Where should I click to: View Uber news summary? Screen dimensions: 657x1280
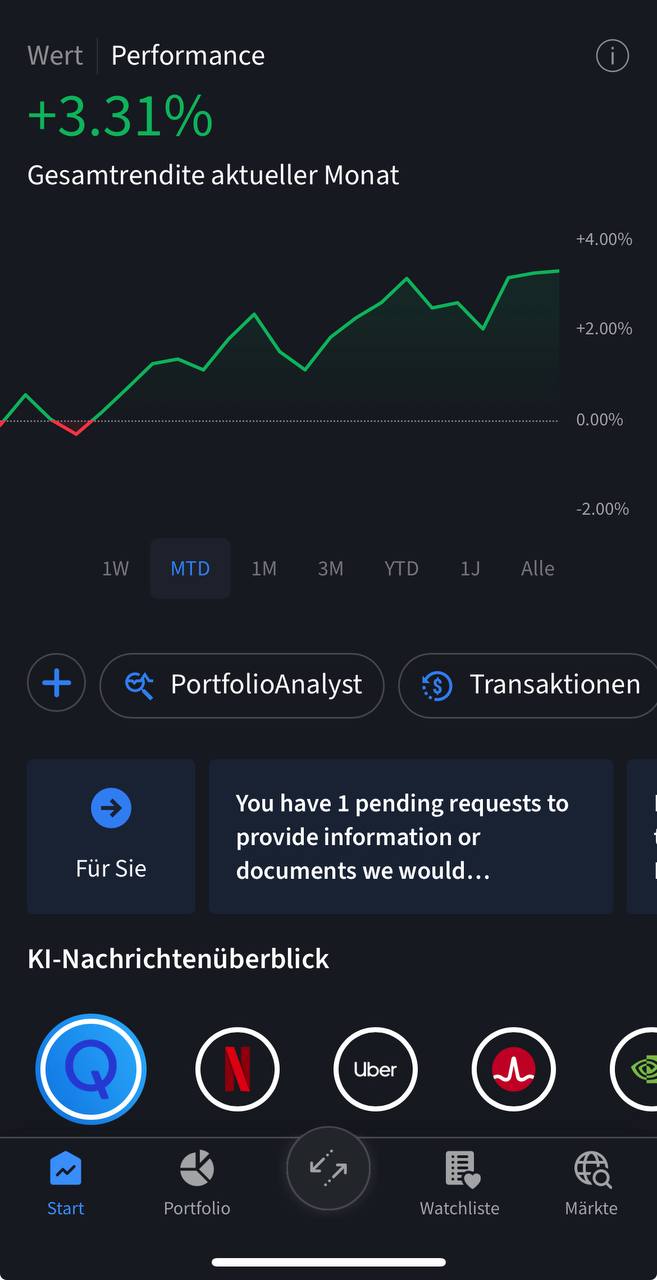[375, 1069]
